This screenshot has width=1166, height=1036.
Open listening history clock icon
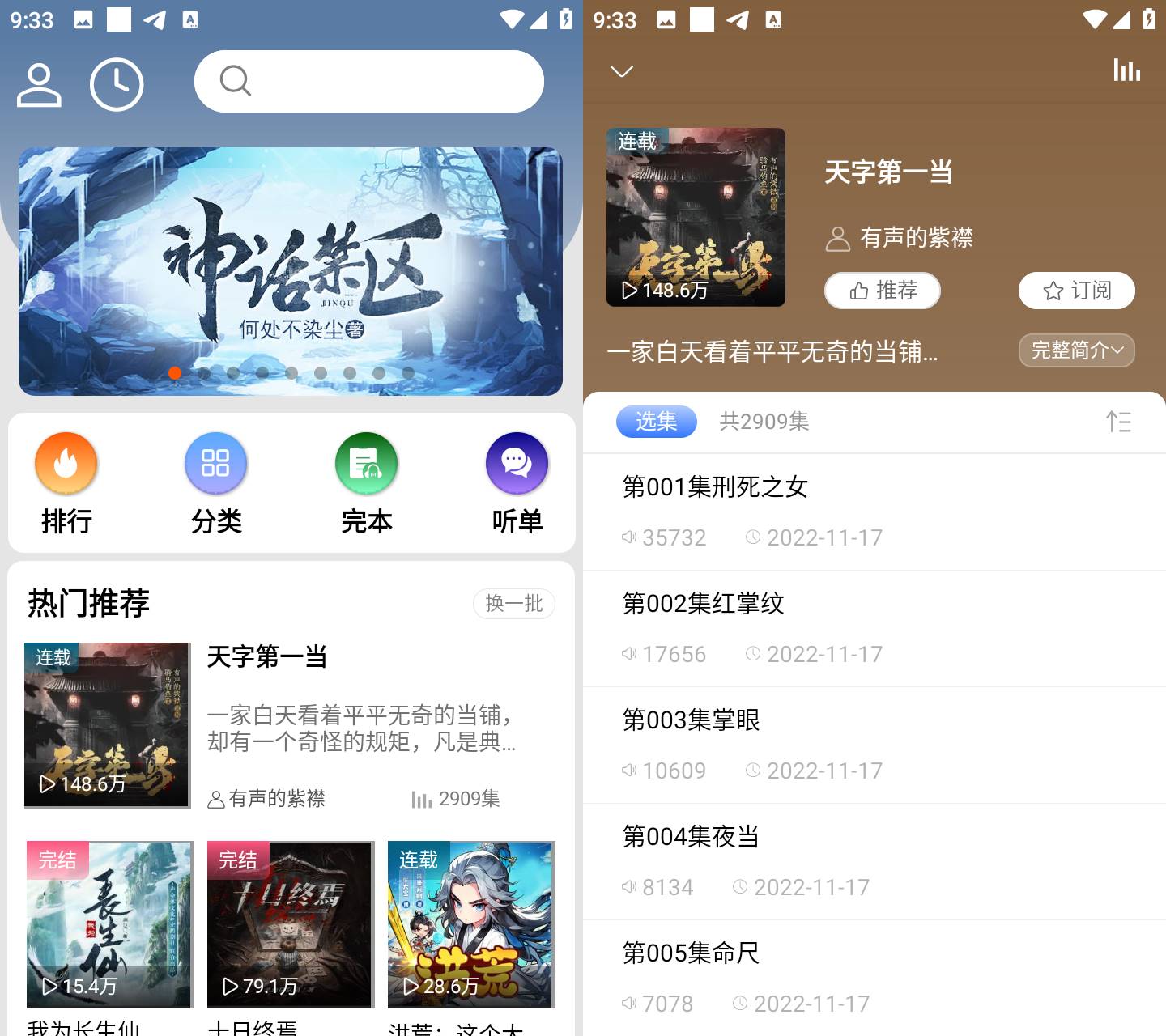tap(117, 84)
